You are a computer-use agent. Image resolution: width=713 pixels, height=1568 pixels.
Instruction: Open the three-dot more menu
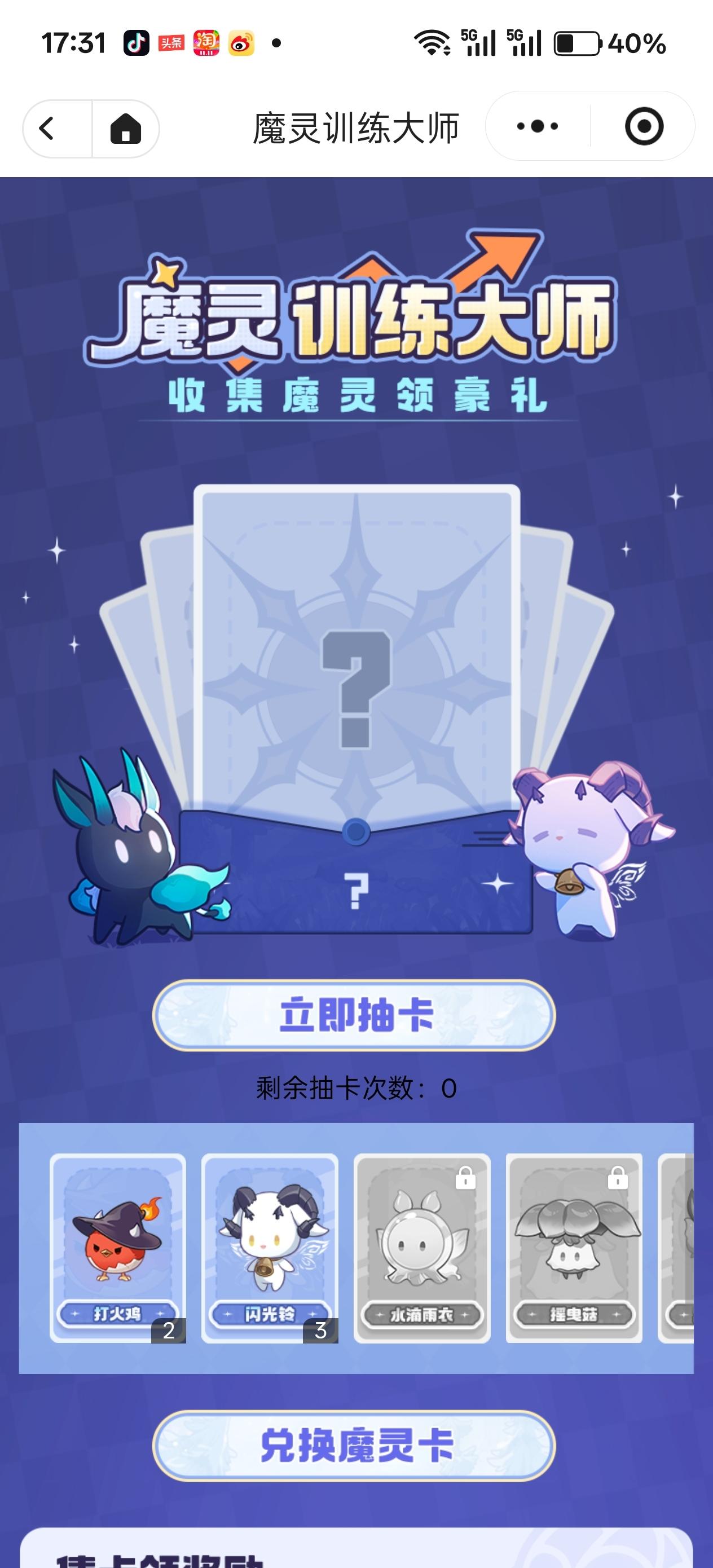tap(537, 126)
